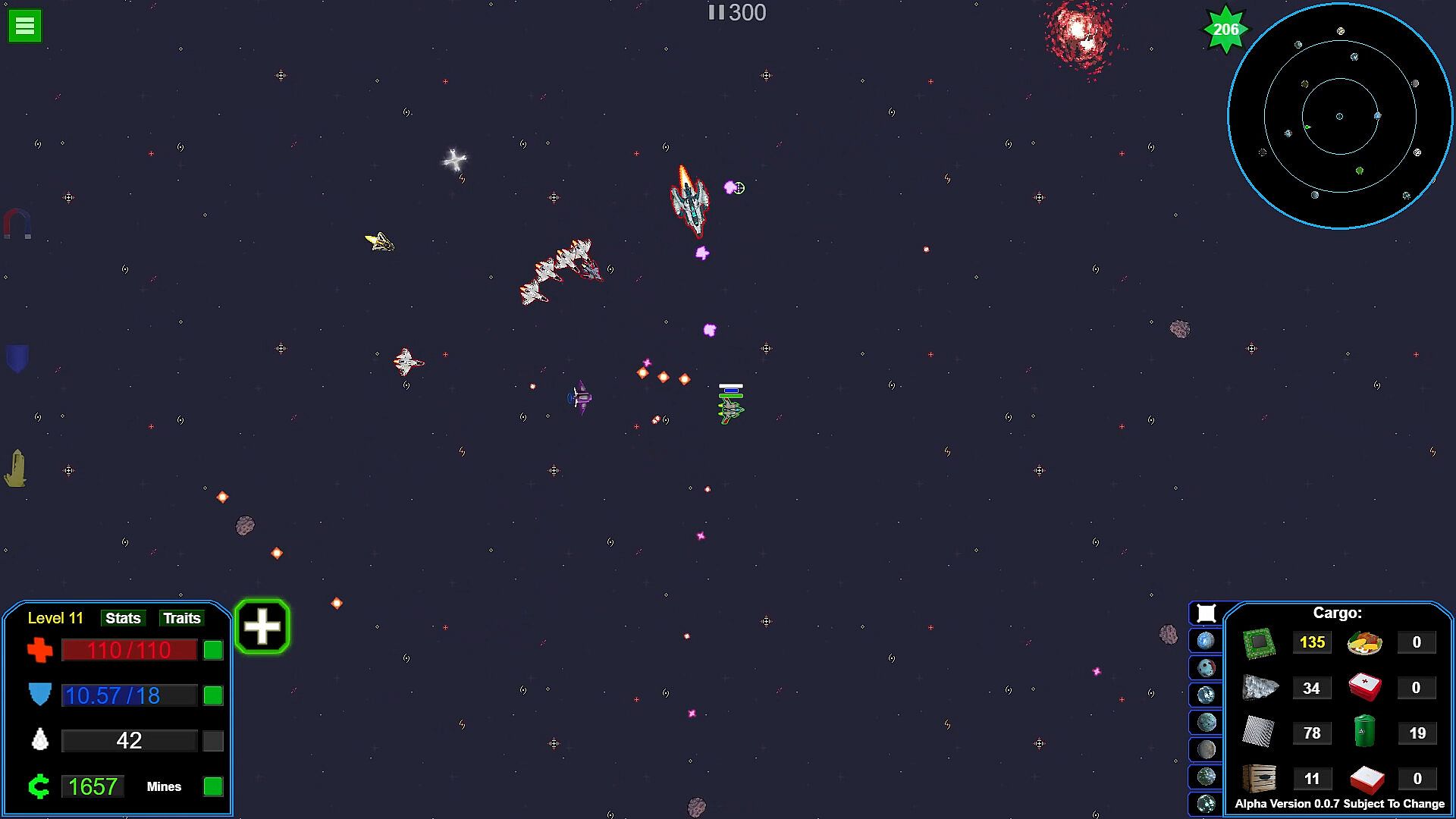1456x819 pixels.
Task: Open the green hamburger menu
Action: [x=24, y=26]
